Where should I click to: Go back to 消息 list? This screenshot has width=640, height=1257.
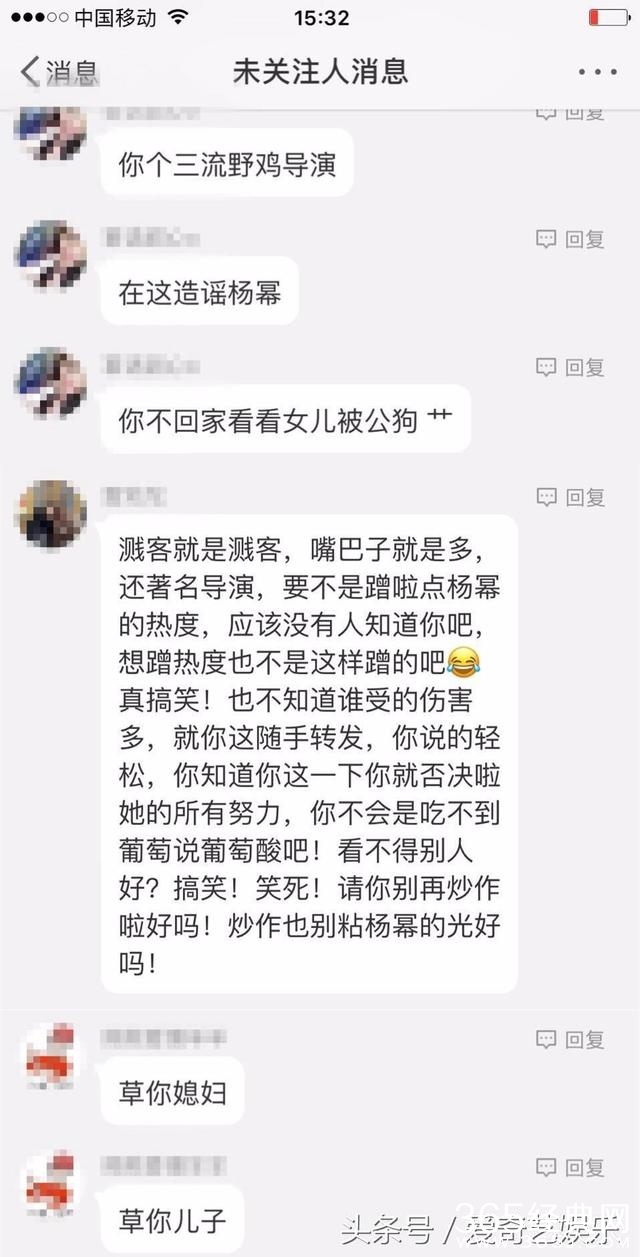click(60, 72)
